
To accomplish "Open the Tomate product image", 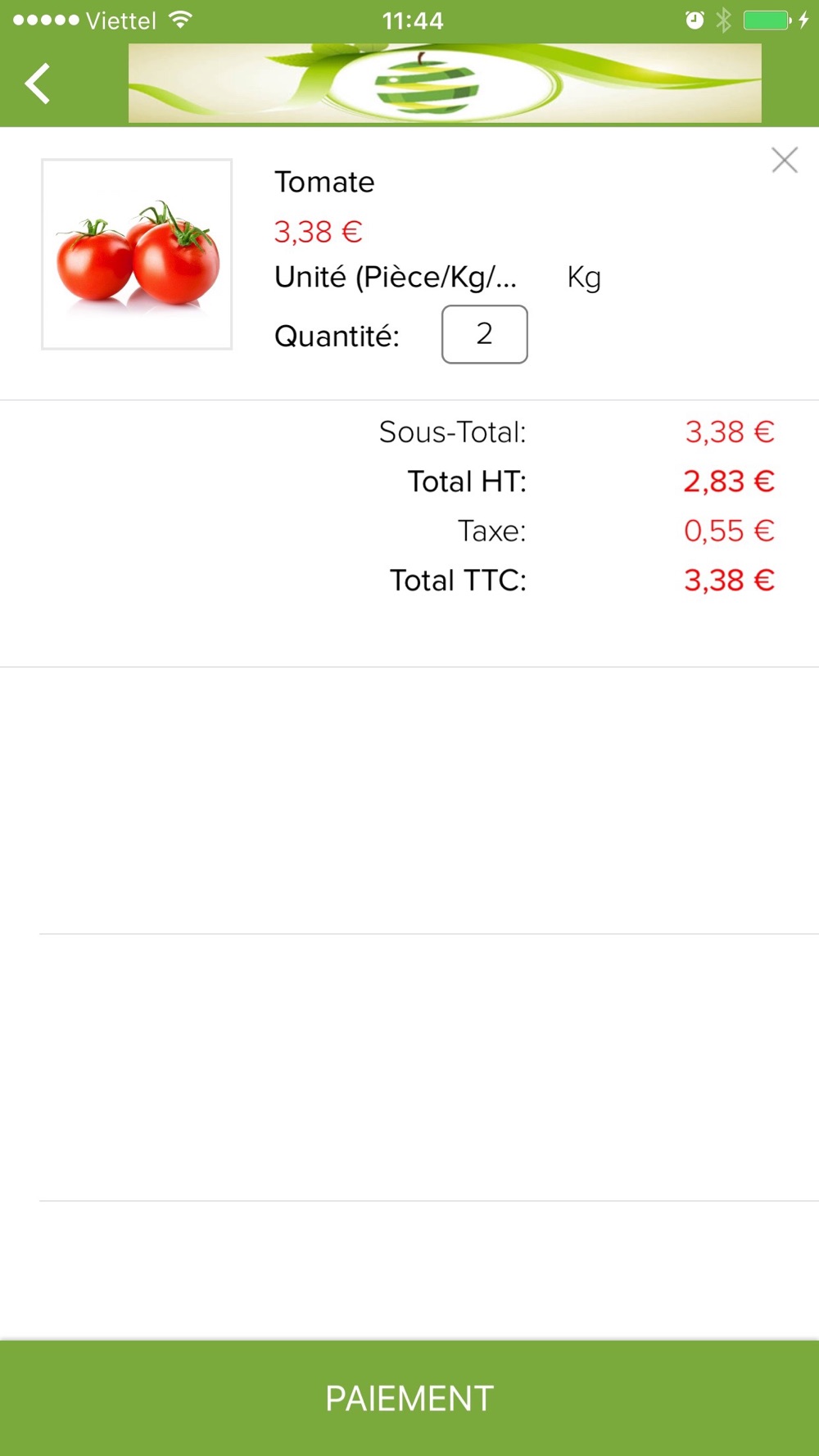I will pos(137,254).
